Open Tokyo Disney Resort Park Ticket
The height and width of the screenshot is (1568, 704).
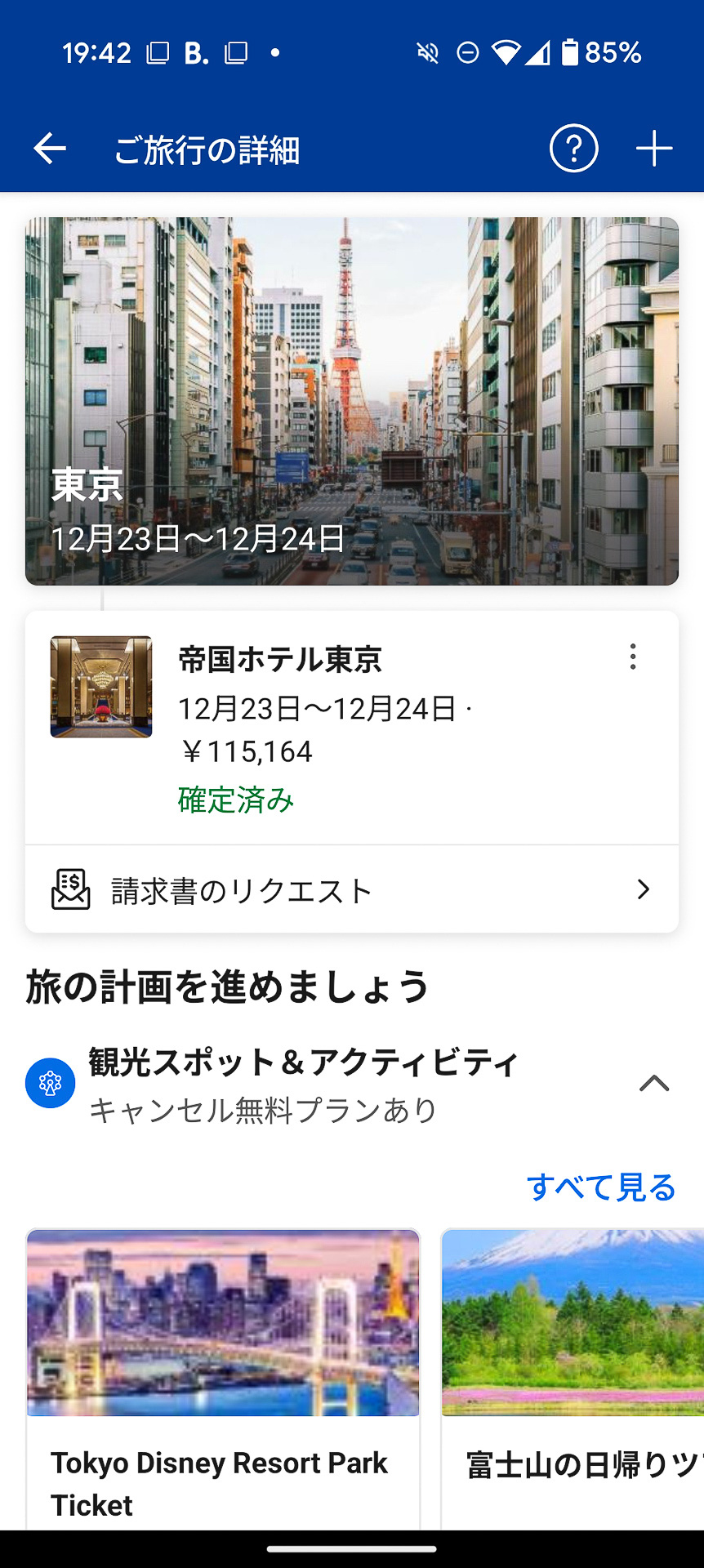click(x=223, y=1321)
